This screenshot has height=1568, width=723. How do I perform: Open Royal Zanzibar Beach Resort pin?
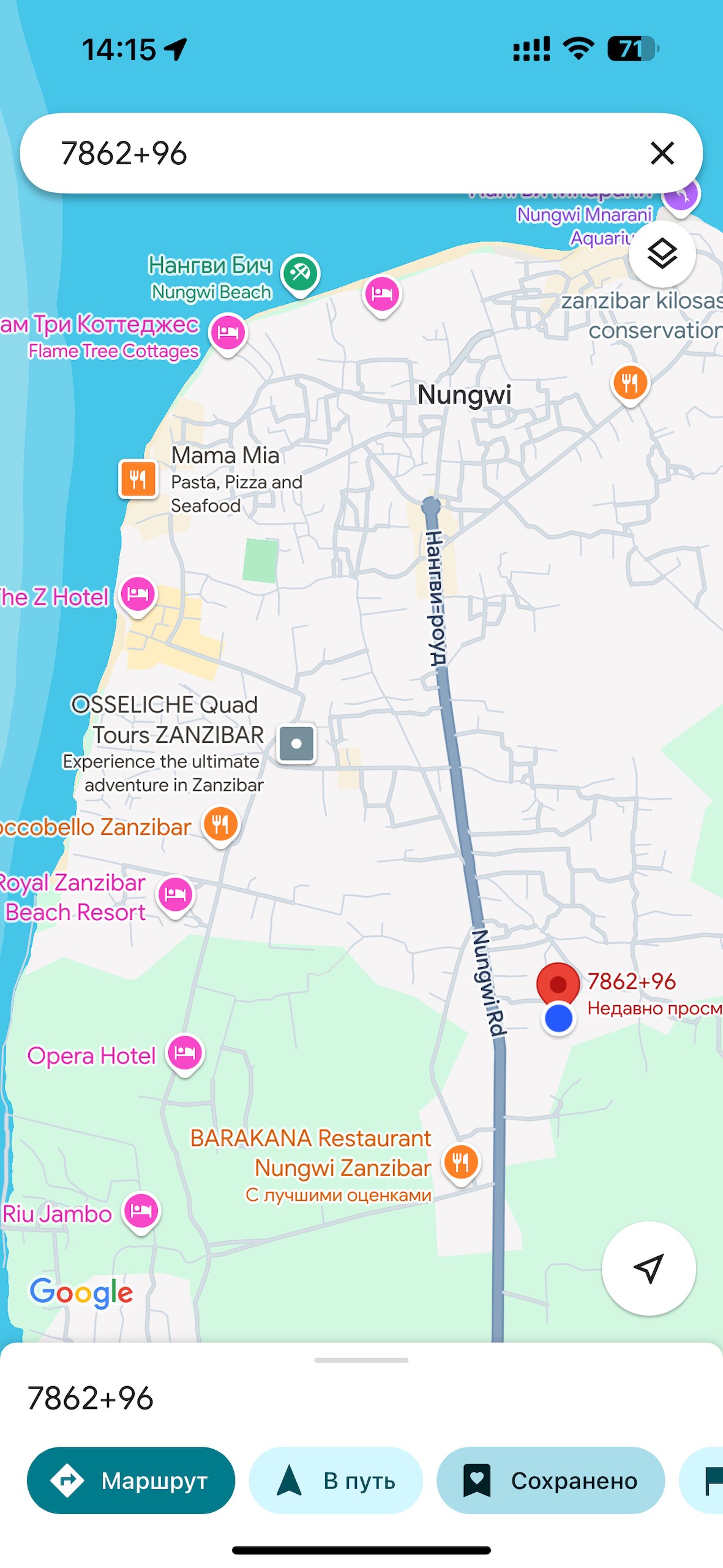[176, 894]
